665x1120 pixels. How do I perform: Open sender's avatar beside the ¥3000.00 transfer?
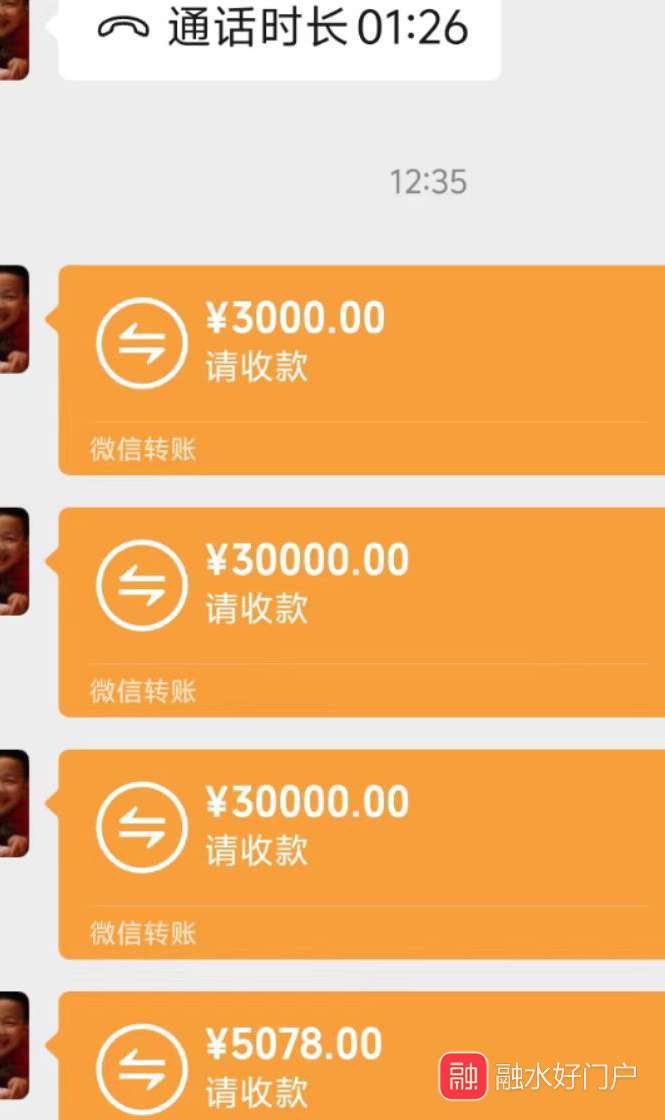point(13,320)
